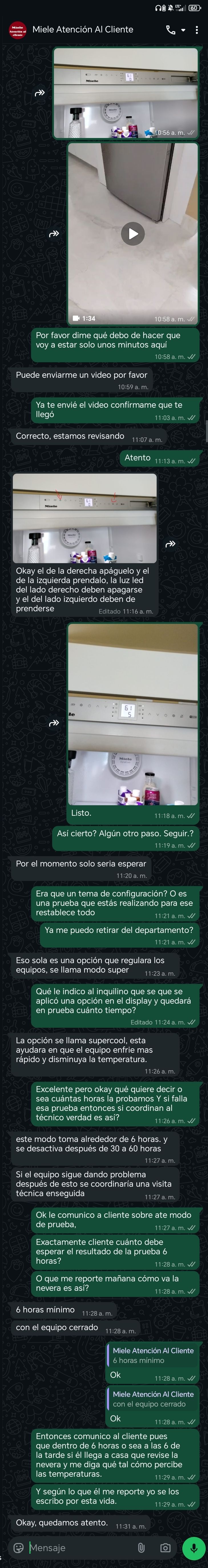The width and height of the screenshot is (208, 1568).
Task: View the Miele profile picture
Action: (x=18, y=30)
